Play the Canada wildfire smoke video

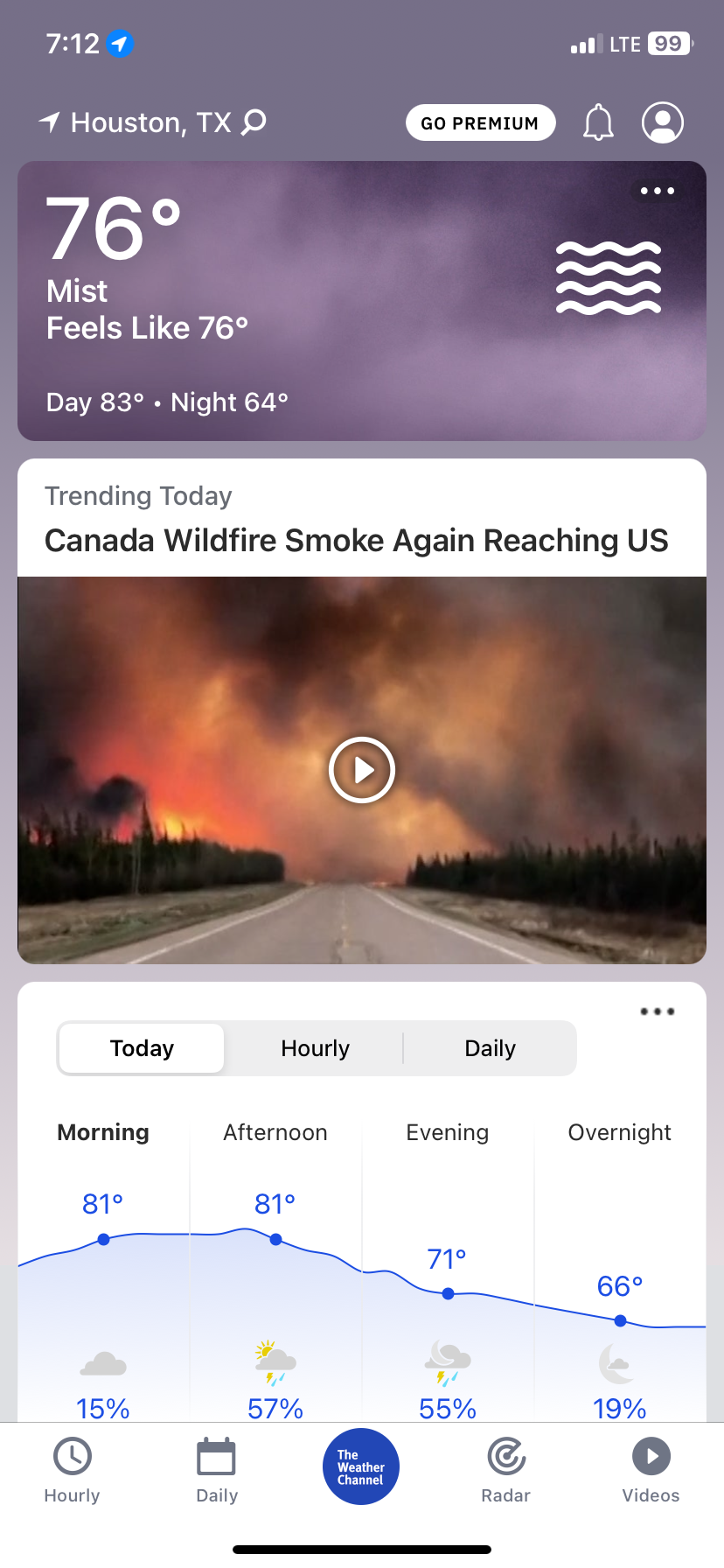click(362, 770)
